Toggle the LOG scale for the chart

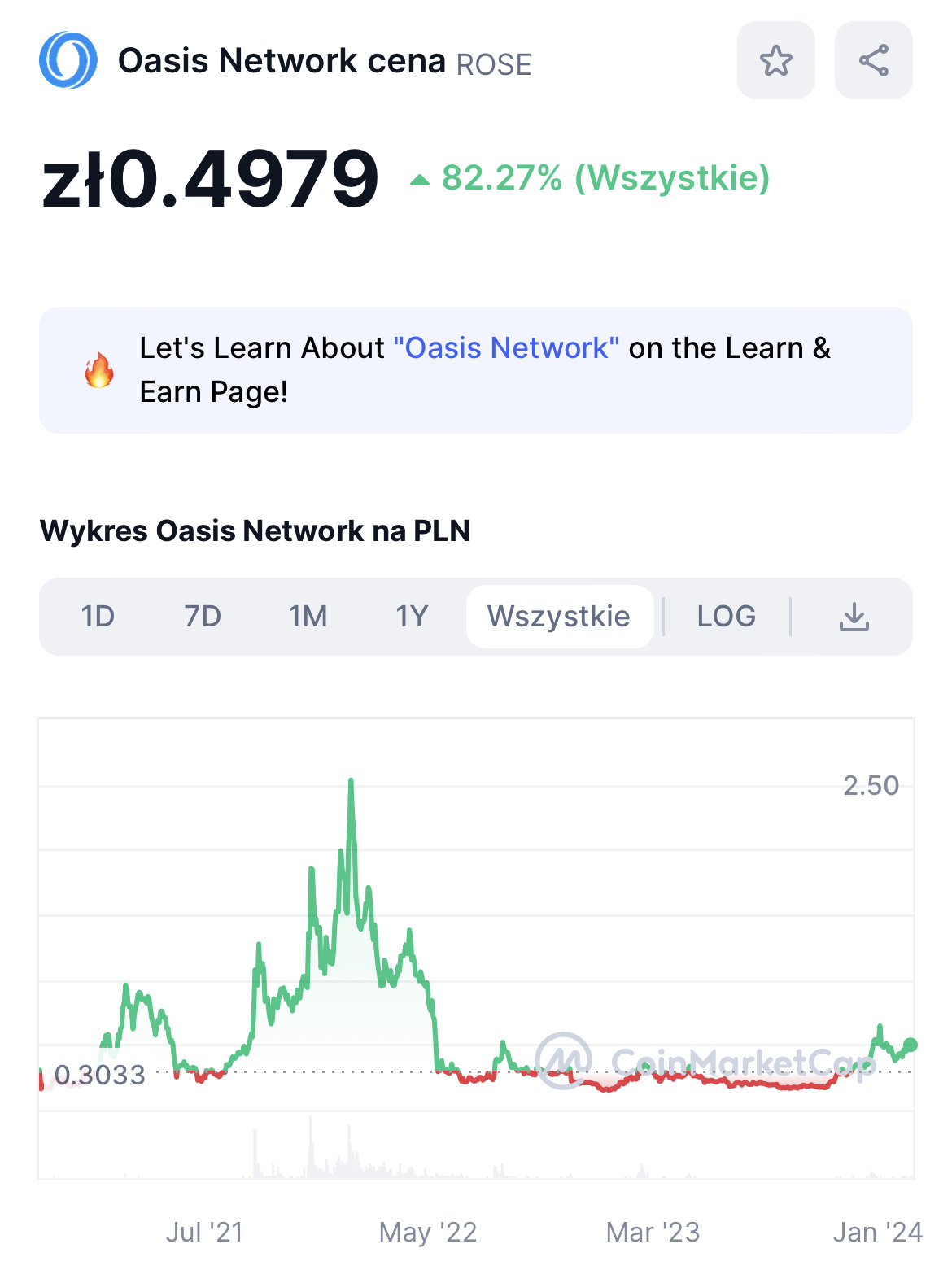pos(726,617)
